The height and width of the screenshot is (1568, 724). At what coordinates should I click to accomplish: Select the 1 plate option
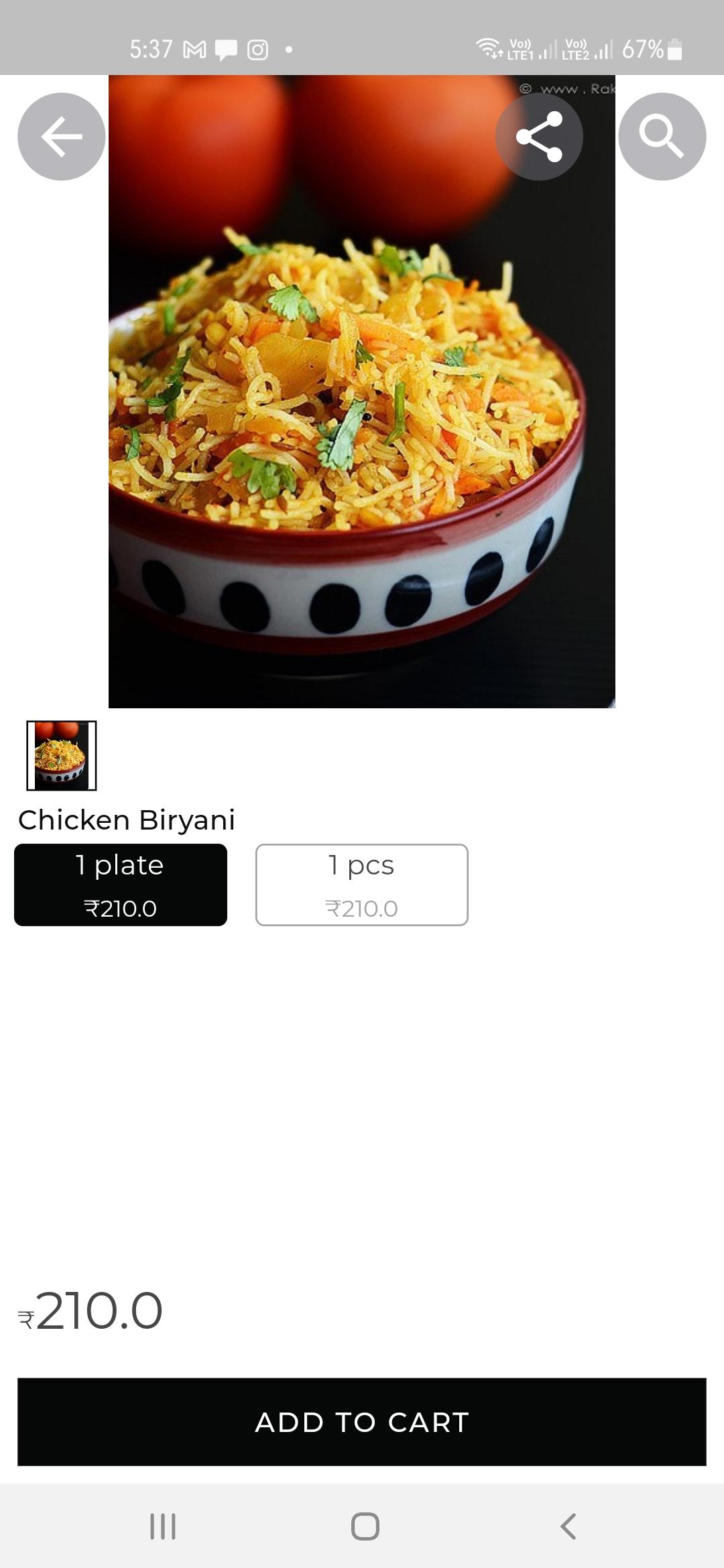121,885
